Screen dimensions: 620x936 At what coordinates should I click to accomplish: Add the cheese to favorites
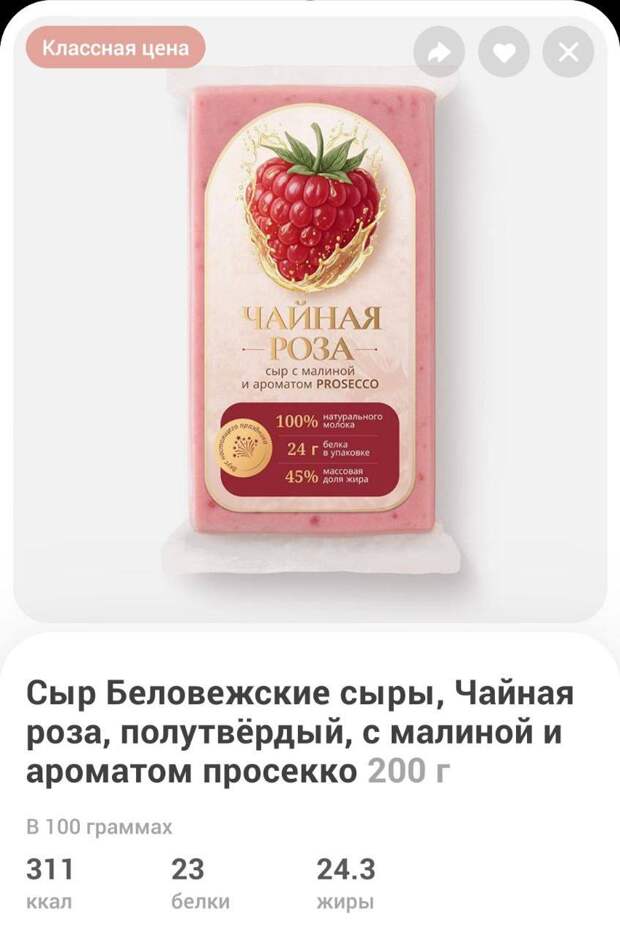coord(504,54)
